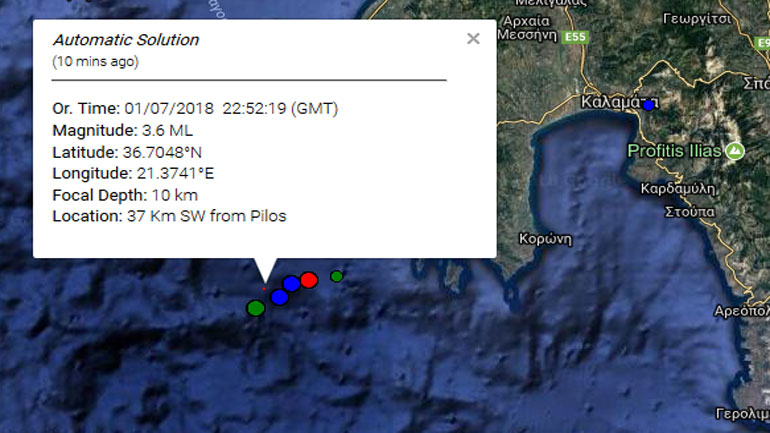The image size is (770, 433).
Task: Open the large green earthquake marker
Action: pyautogui.click(x=256, y=308)
